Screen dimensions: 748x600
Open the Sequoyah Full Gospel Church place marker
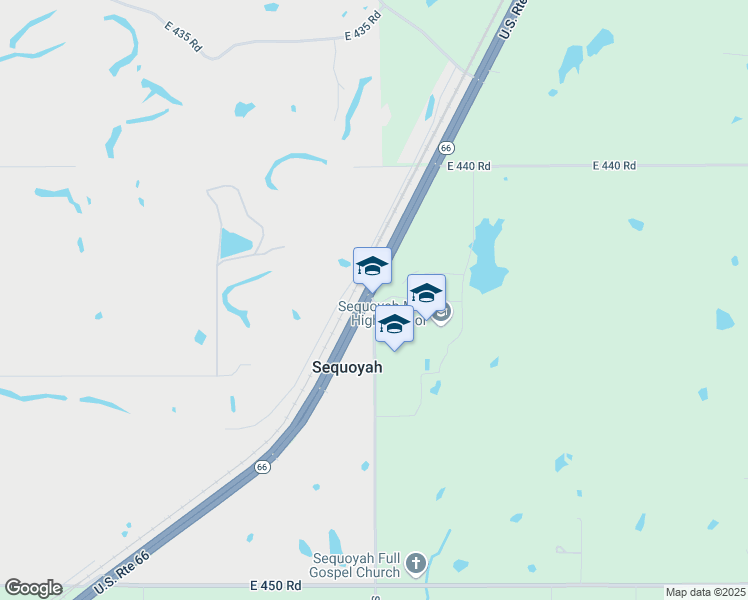(417, 565)
